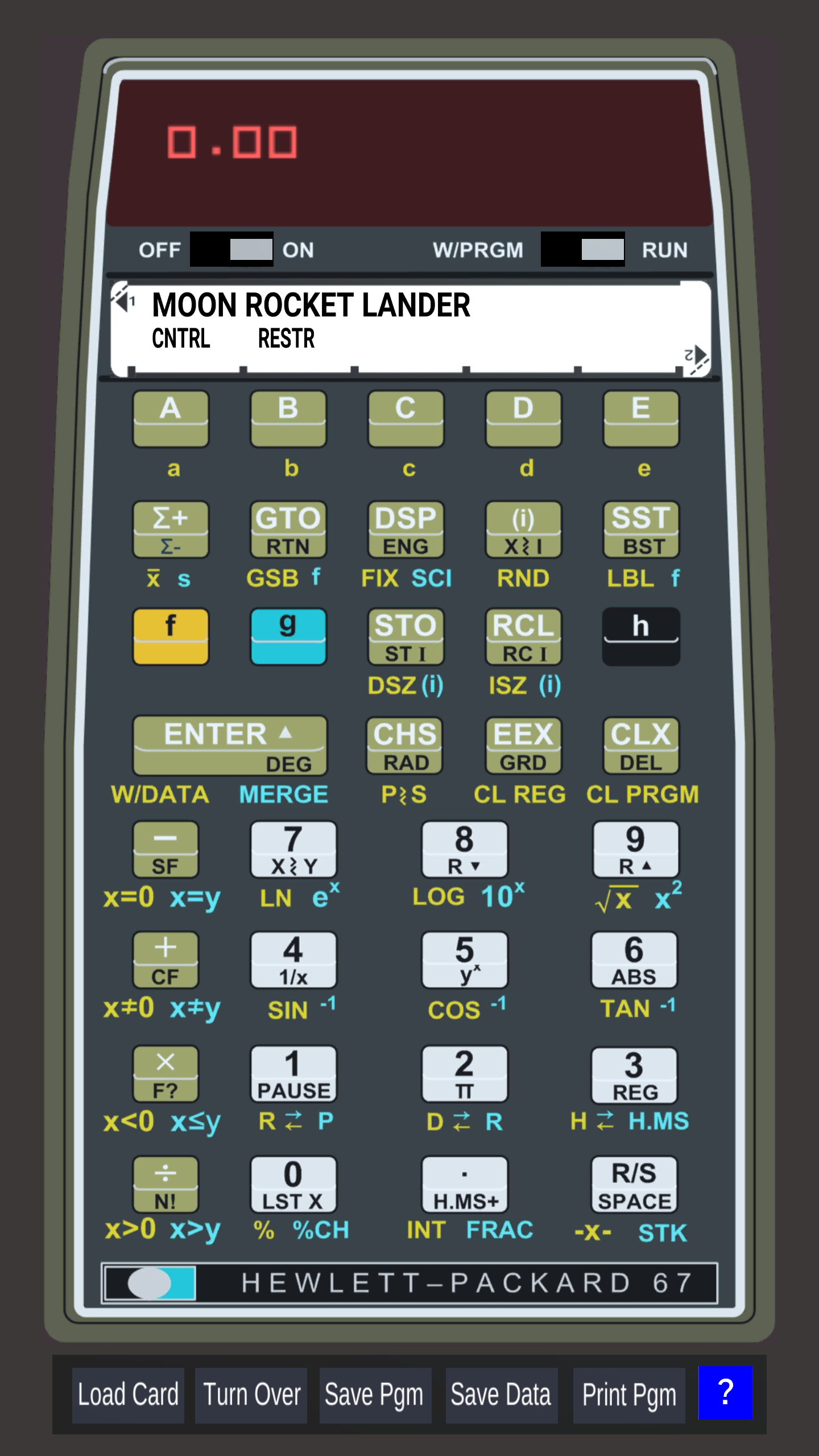The width and height of the screenshot is (819, 1456).
Task: Tap the B key labeled RESTR
Action: click(288, 418)
